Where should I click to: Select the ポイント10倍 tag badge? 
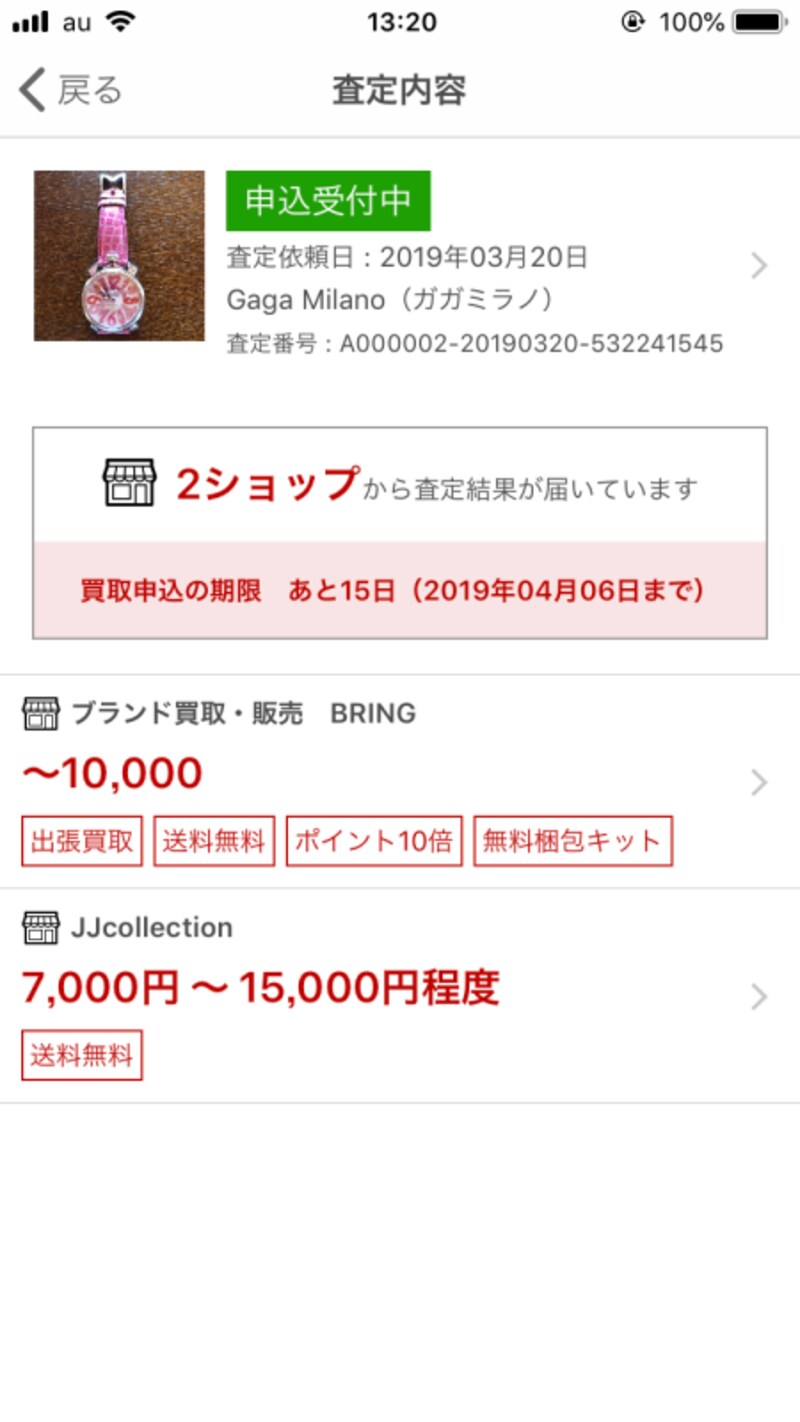(374, 840)
